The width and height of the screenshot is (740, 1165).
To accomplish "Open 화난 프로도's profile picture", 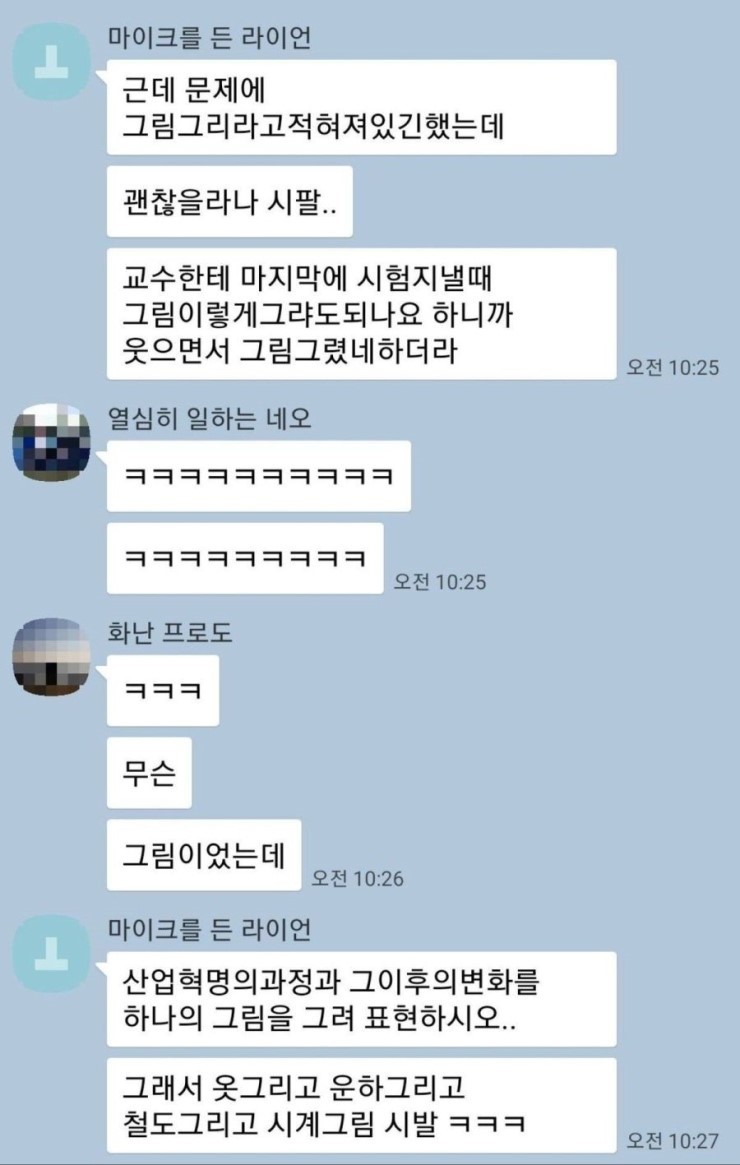I will click(x=51, y=656).
